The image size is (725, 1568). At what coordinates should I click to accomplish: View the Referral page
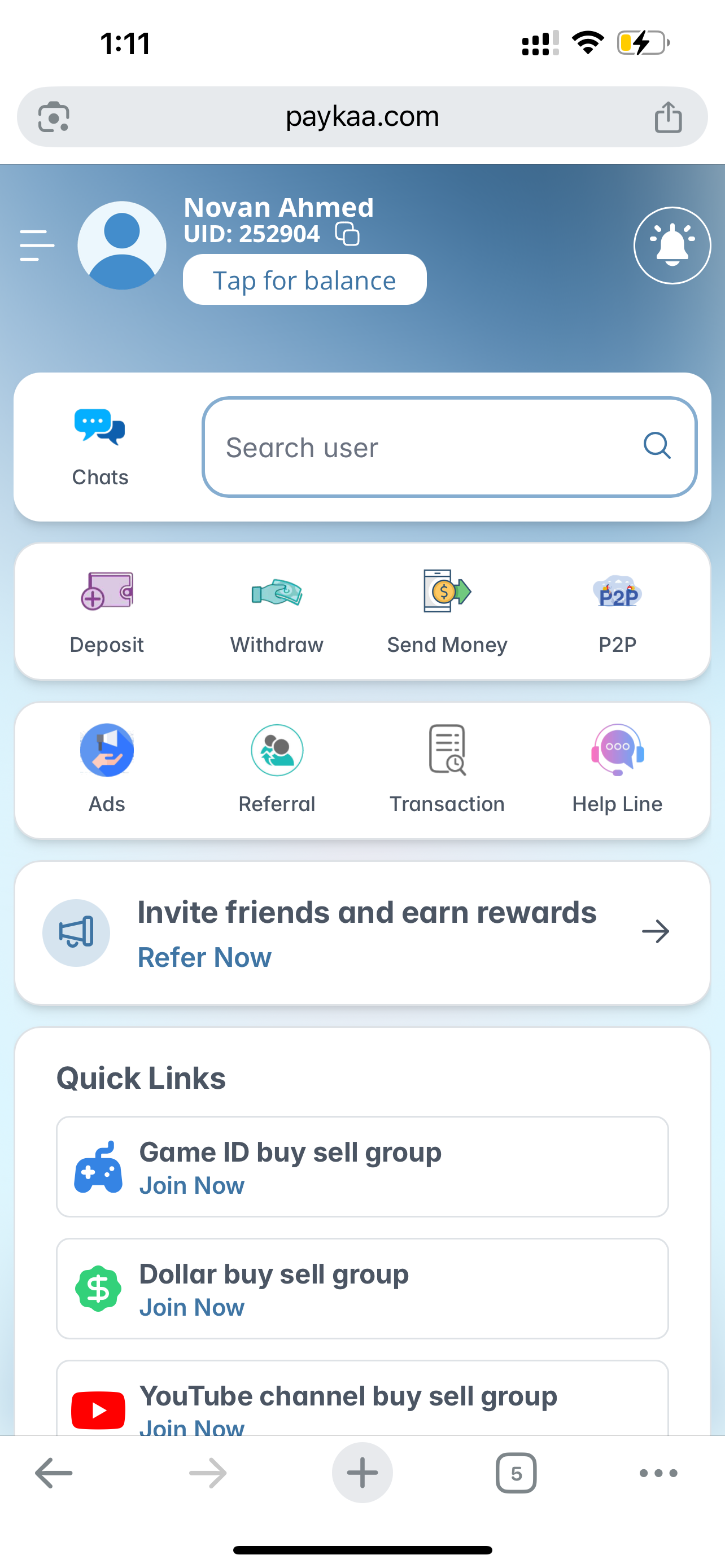277,770
